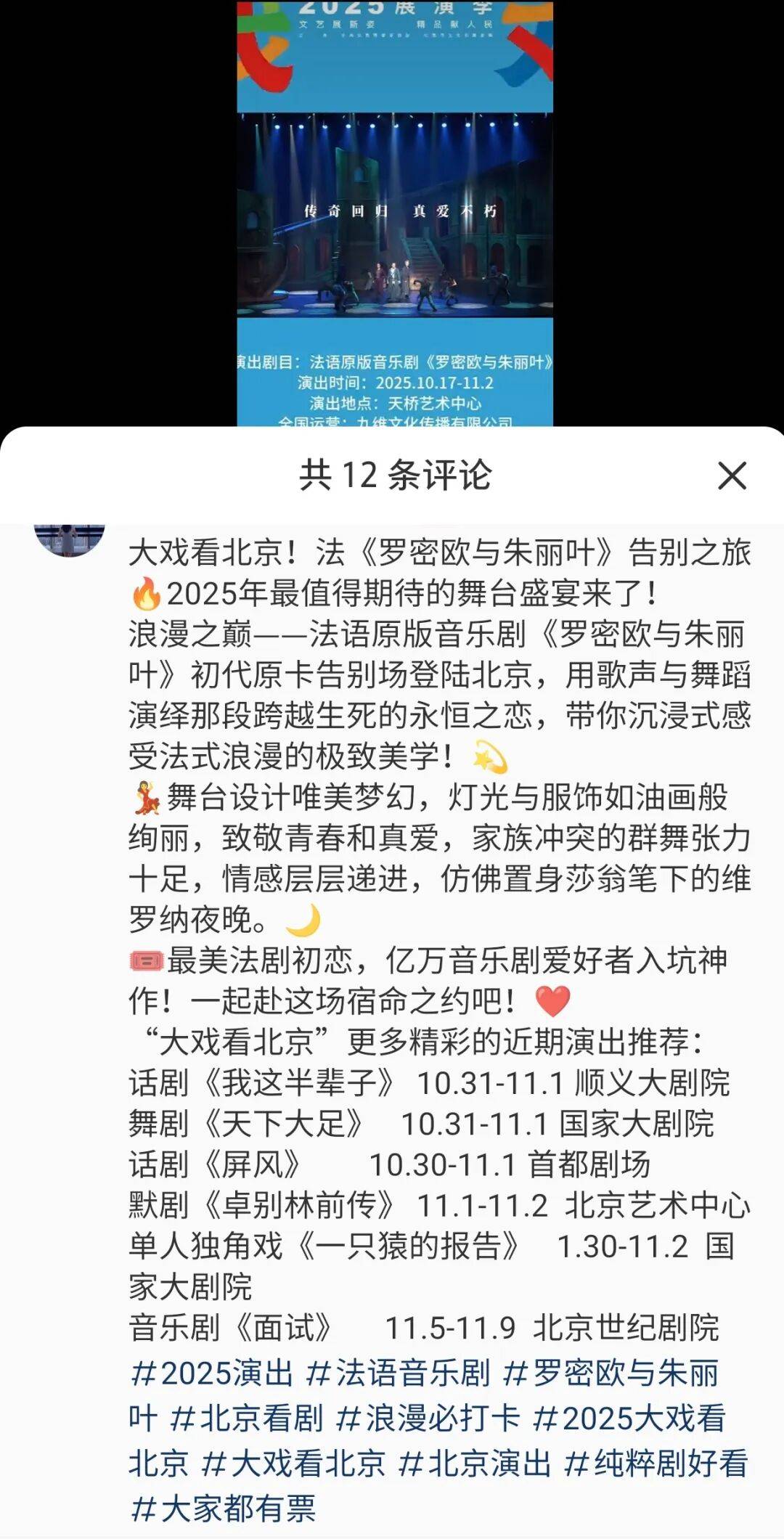Open the #大戏看北京 hashtag

click(x=293, y=1464)
